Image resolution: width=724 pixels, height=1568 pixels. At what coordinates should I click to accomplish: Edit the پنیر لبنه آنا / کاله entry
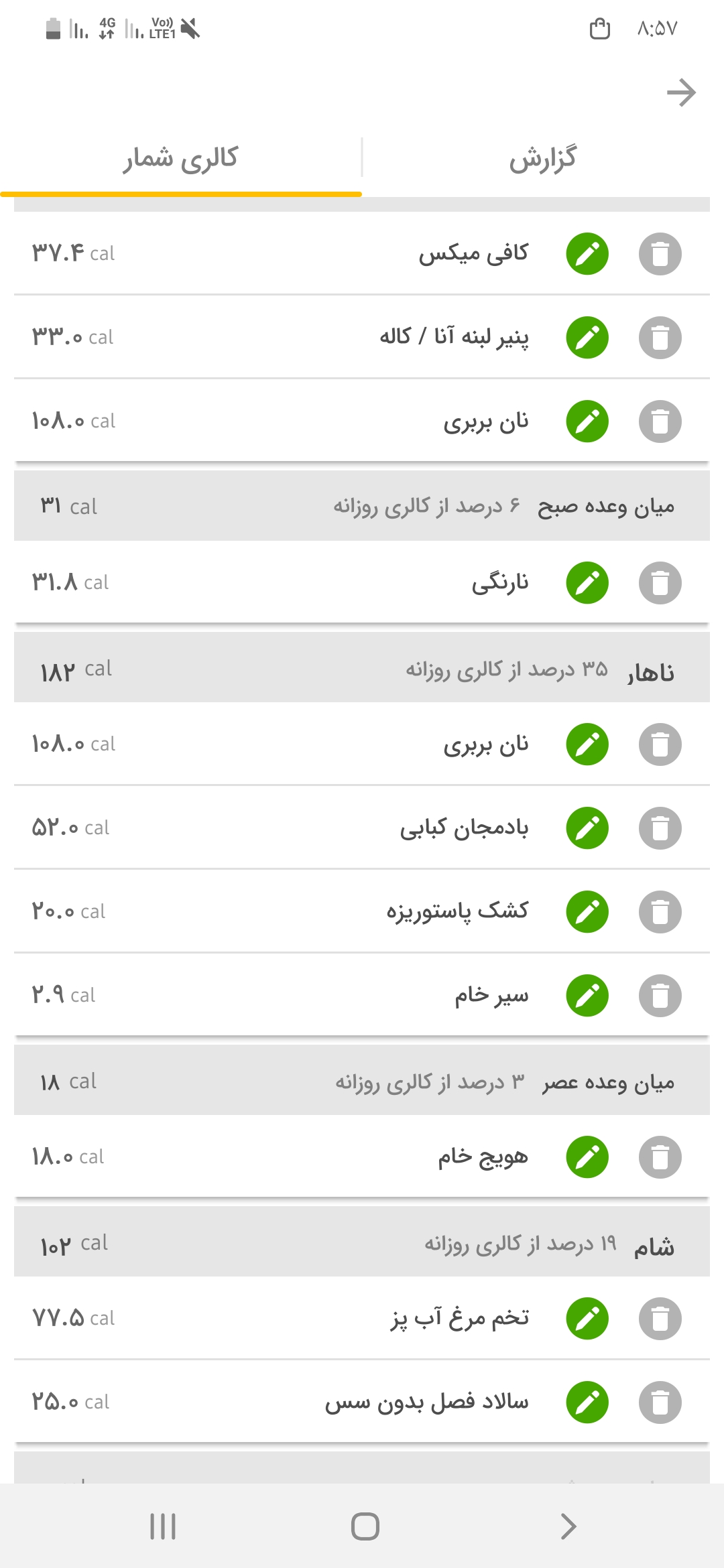click(x=587, y=337)
